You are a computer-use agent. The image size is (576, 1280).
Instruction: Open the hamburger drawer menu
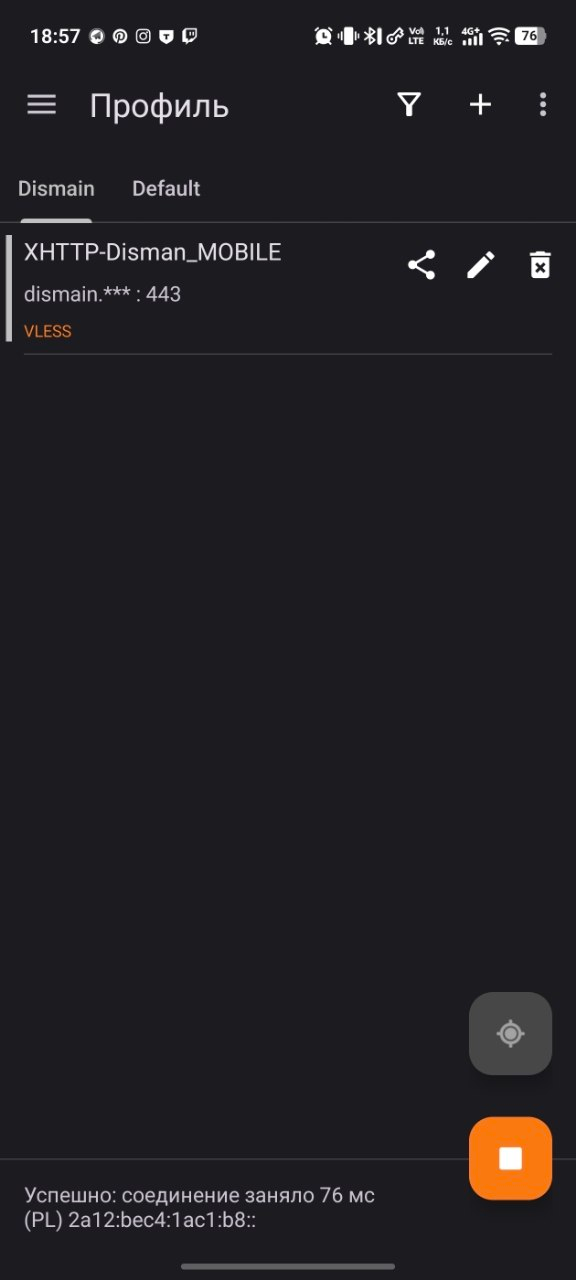pos(41,105)
